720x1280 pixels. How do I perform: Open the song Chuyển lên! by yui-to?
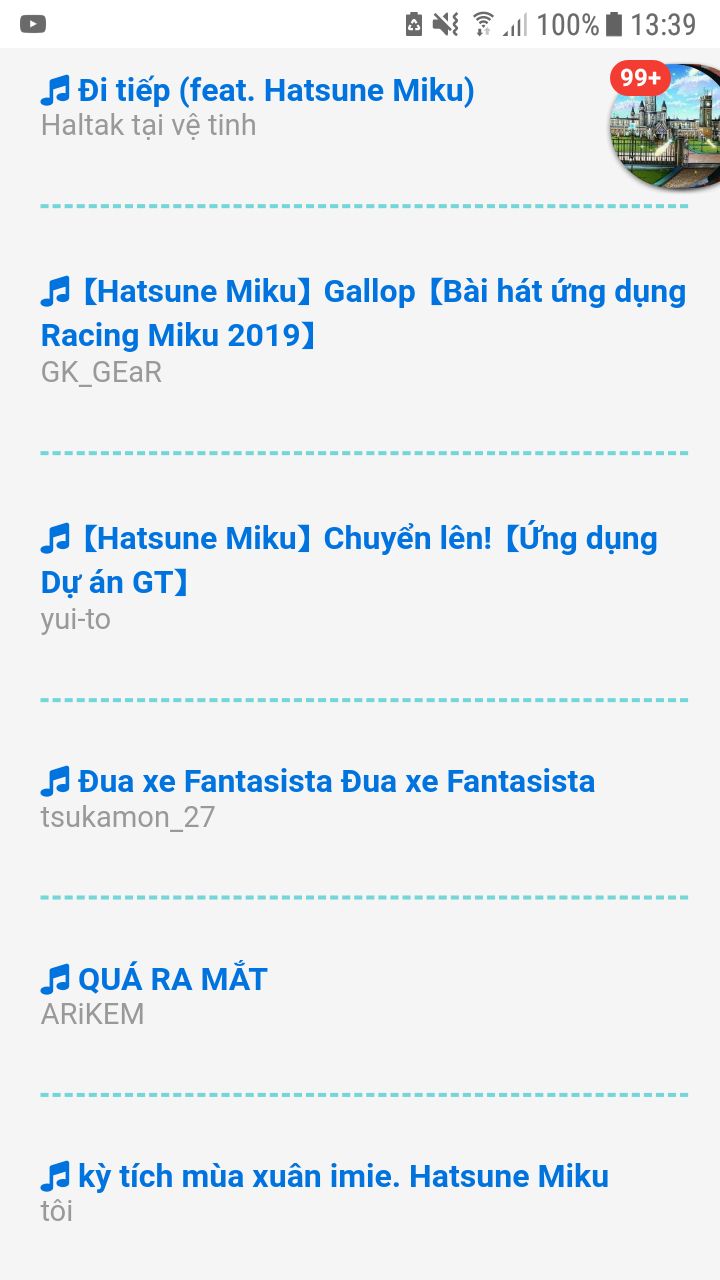click(349, 560)
